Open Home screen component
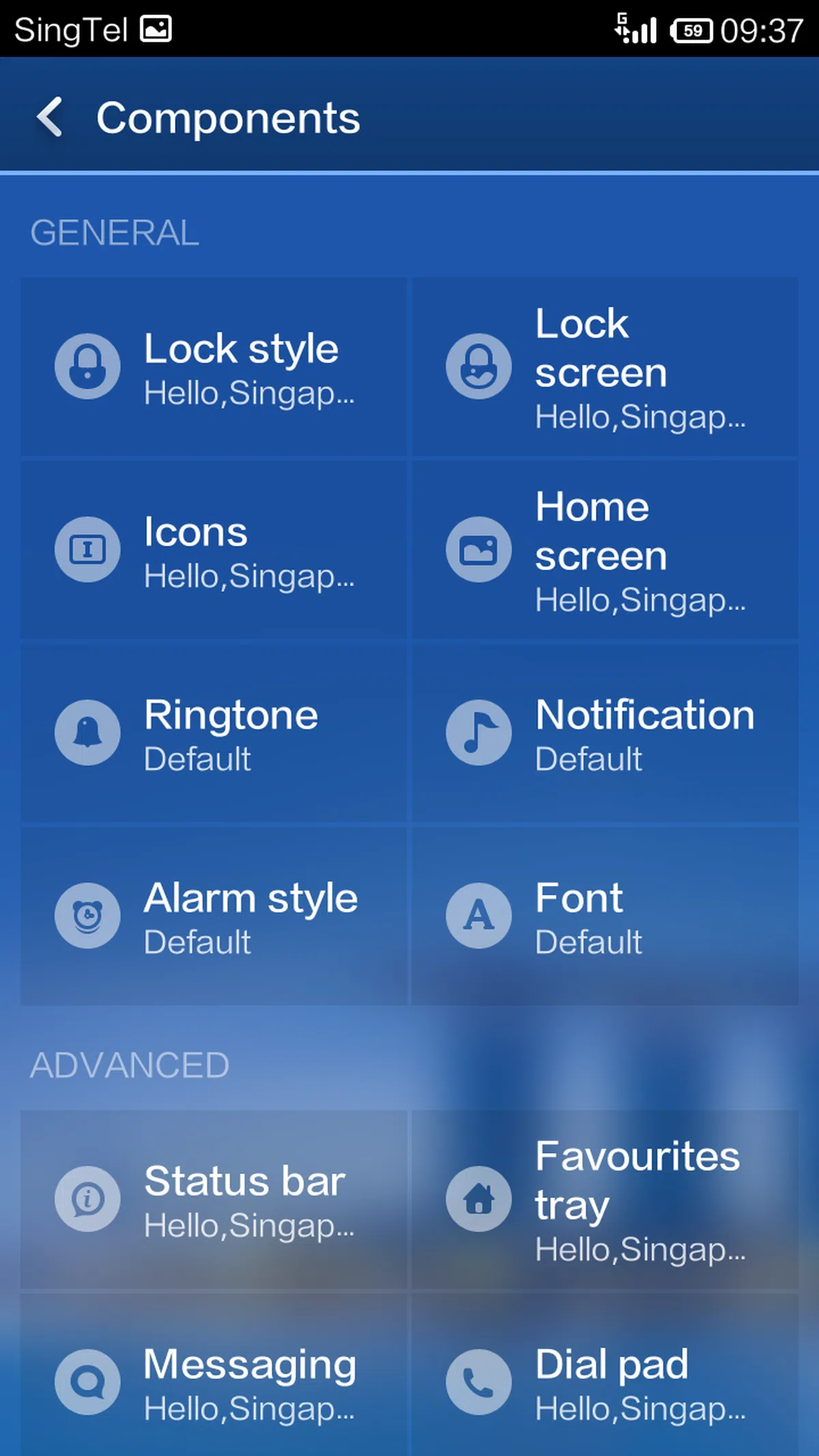Viewport: 819px width, 1456px height. pyautogui.click(x=605, y=549)
